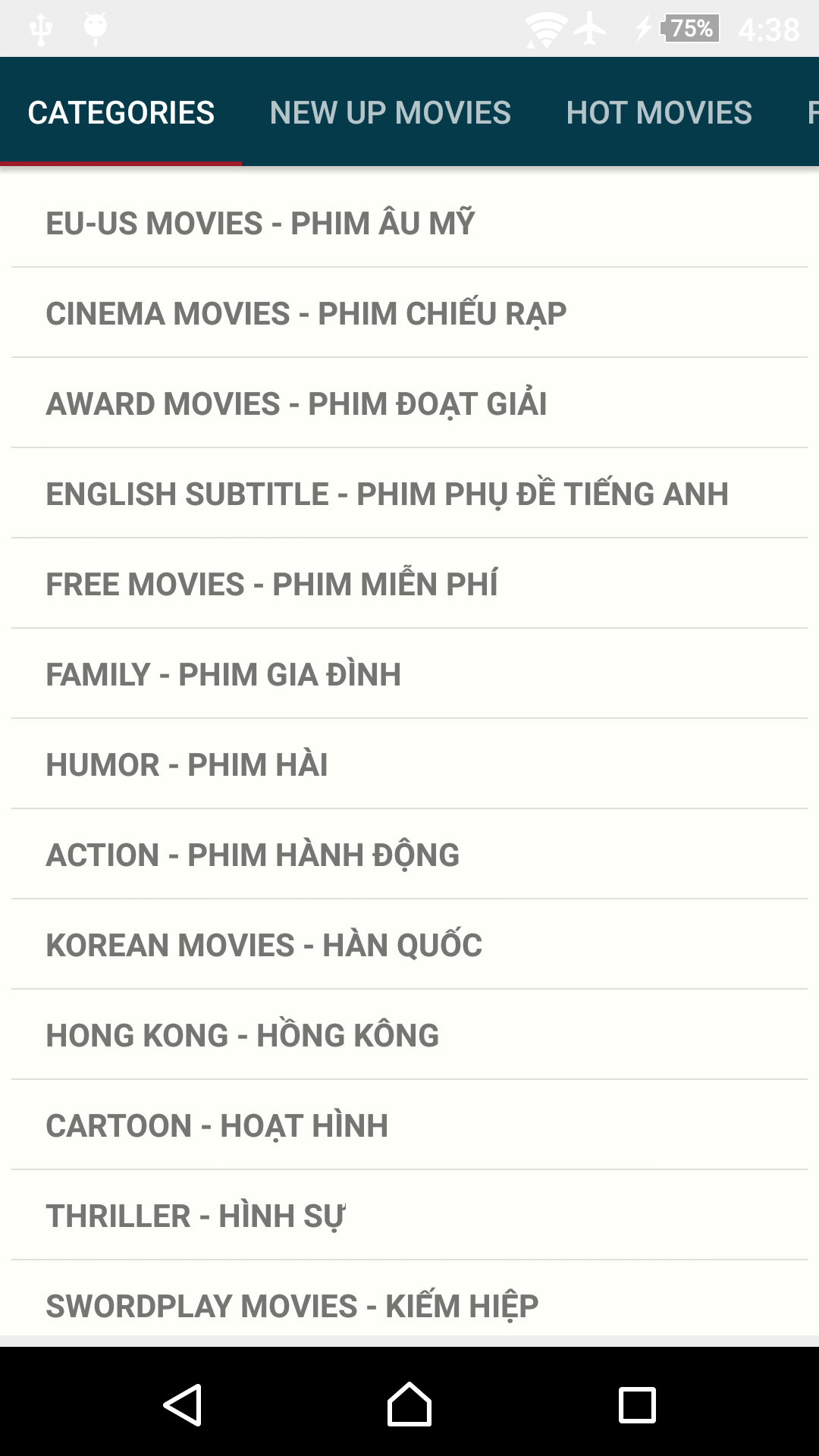The width and height of the screenshot is (819, 1456).
Task: Switch to the NEW UP MOVIES tab
Action: pyautogui.click(x=390, y=112)
